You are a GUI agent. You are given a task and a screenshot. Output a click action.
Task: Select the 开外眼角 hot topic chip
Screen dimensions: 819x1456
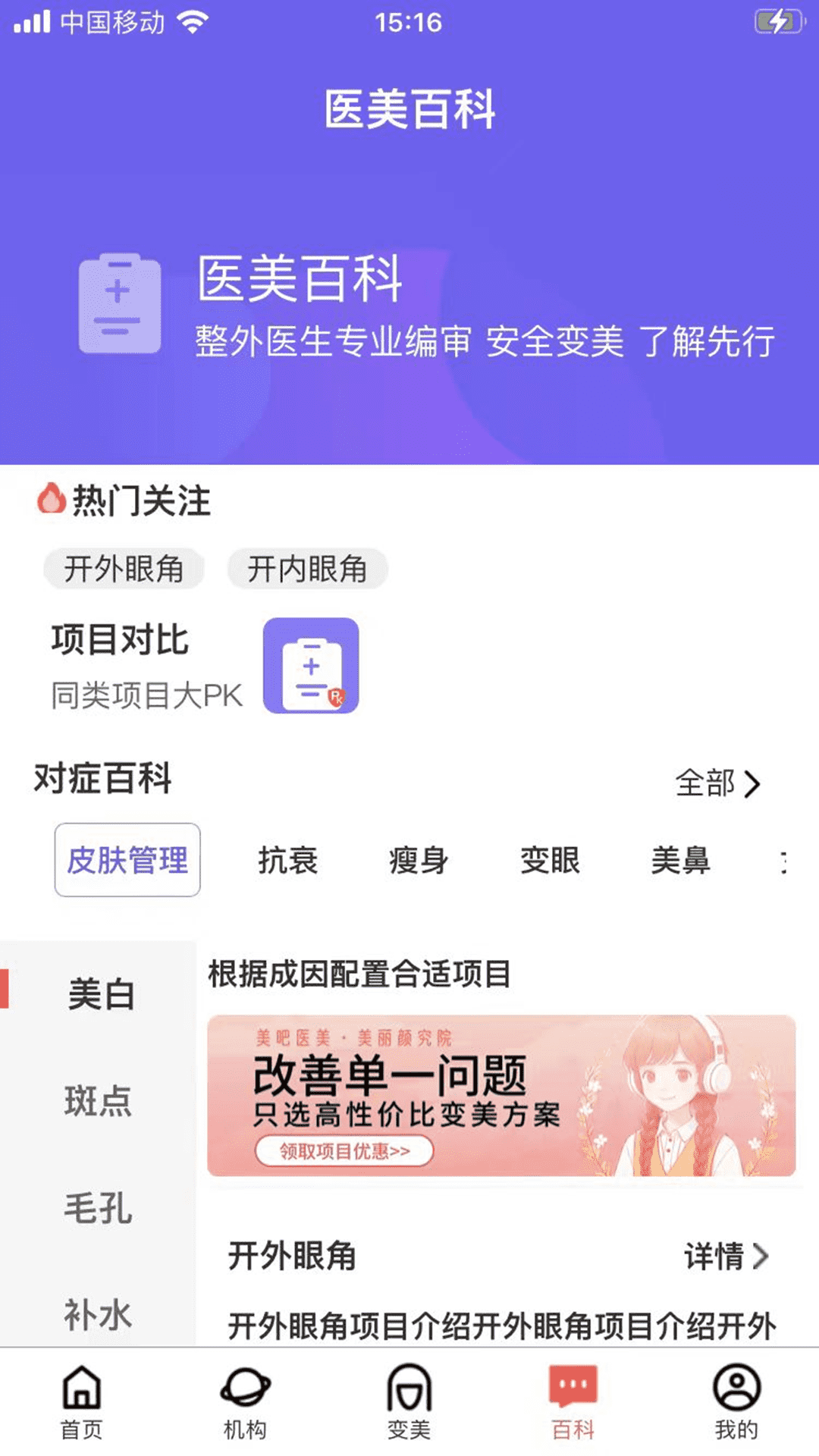[x=124, y=569]
